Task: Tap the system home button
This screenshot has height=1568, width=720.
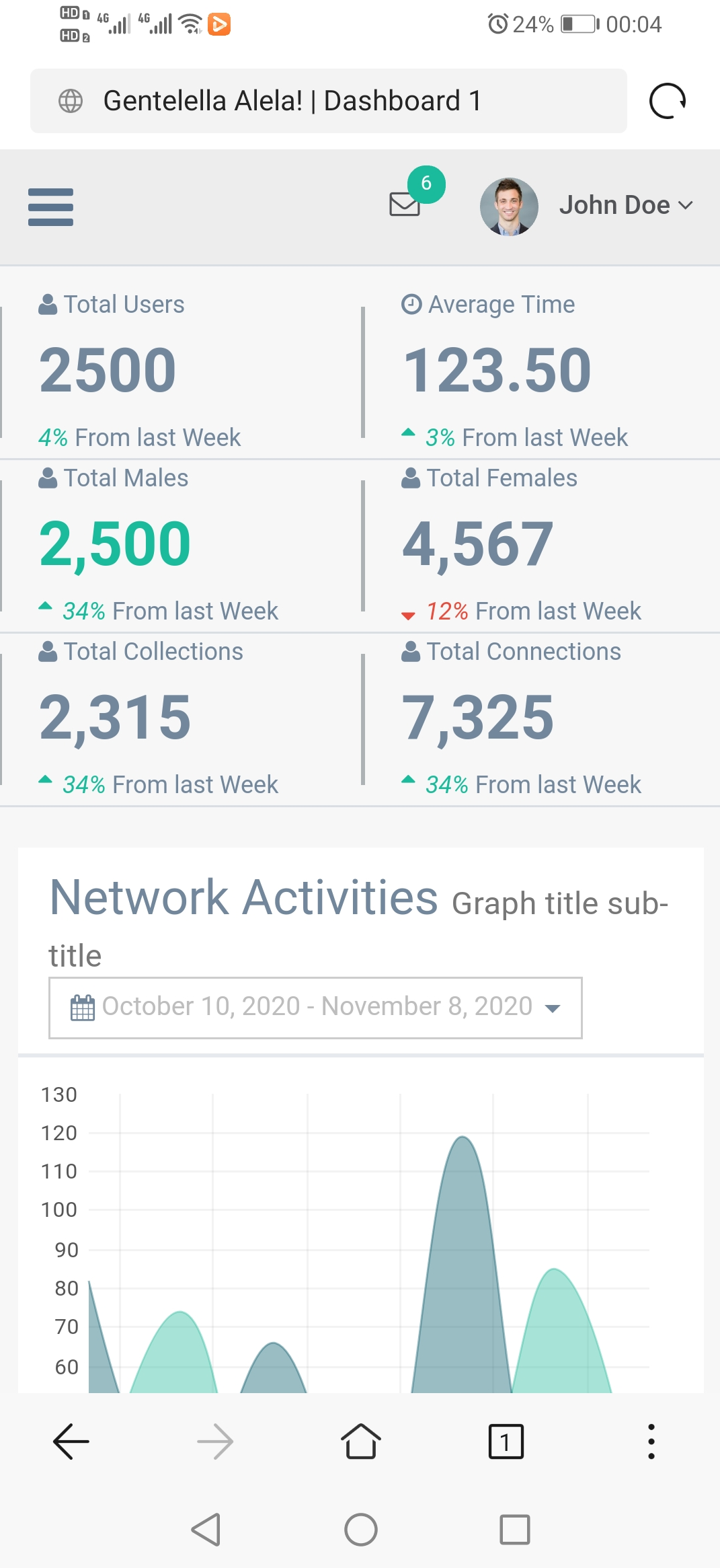Action: coord(361,1530)
